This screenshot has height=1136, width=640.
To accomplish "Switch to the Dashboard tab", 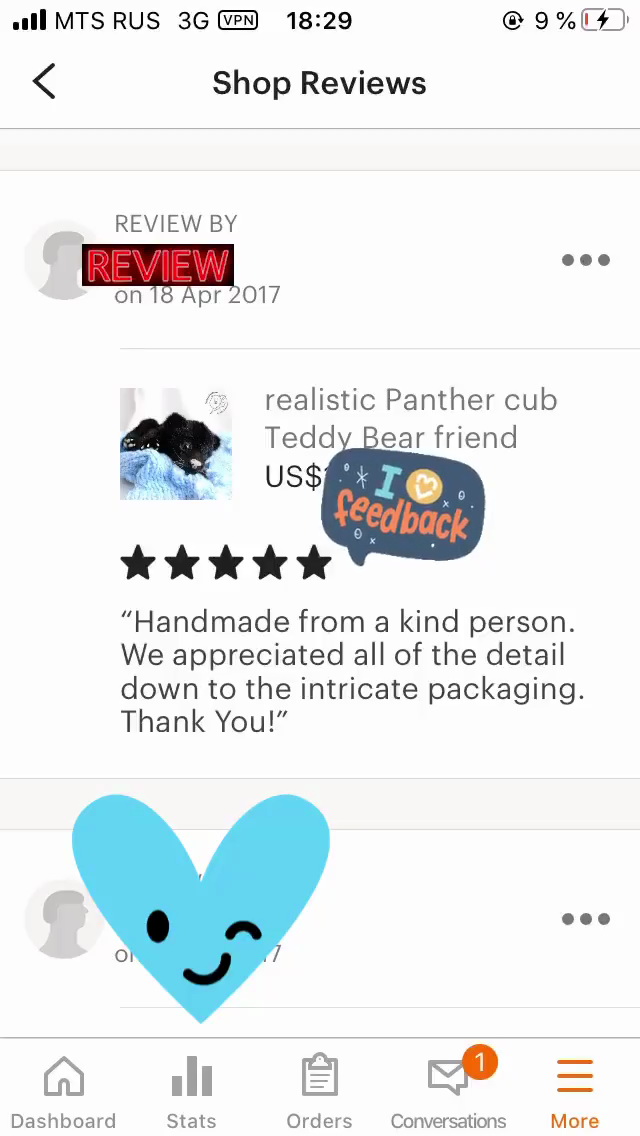I will click(63, 1092).
